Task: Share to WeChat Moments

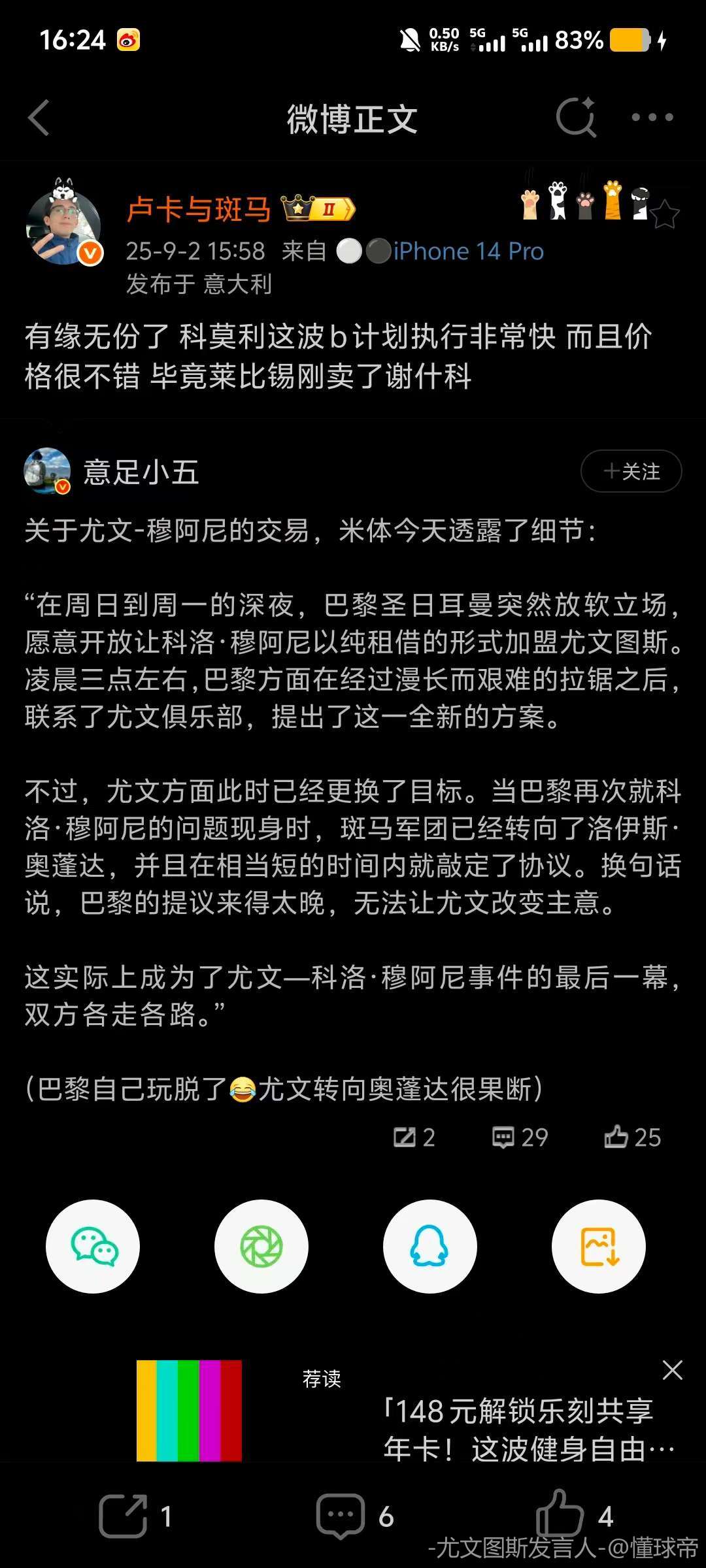Action: 261,1246
